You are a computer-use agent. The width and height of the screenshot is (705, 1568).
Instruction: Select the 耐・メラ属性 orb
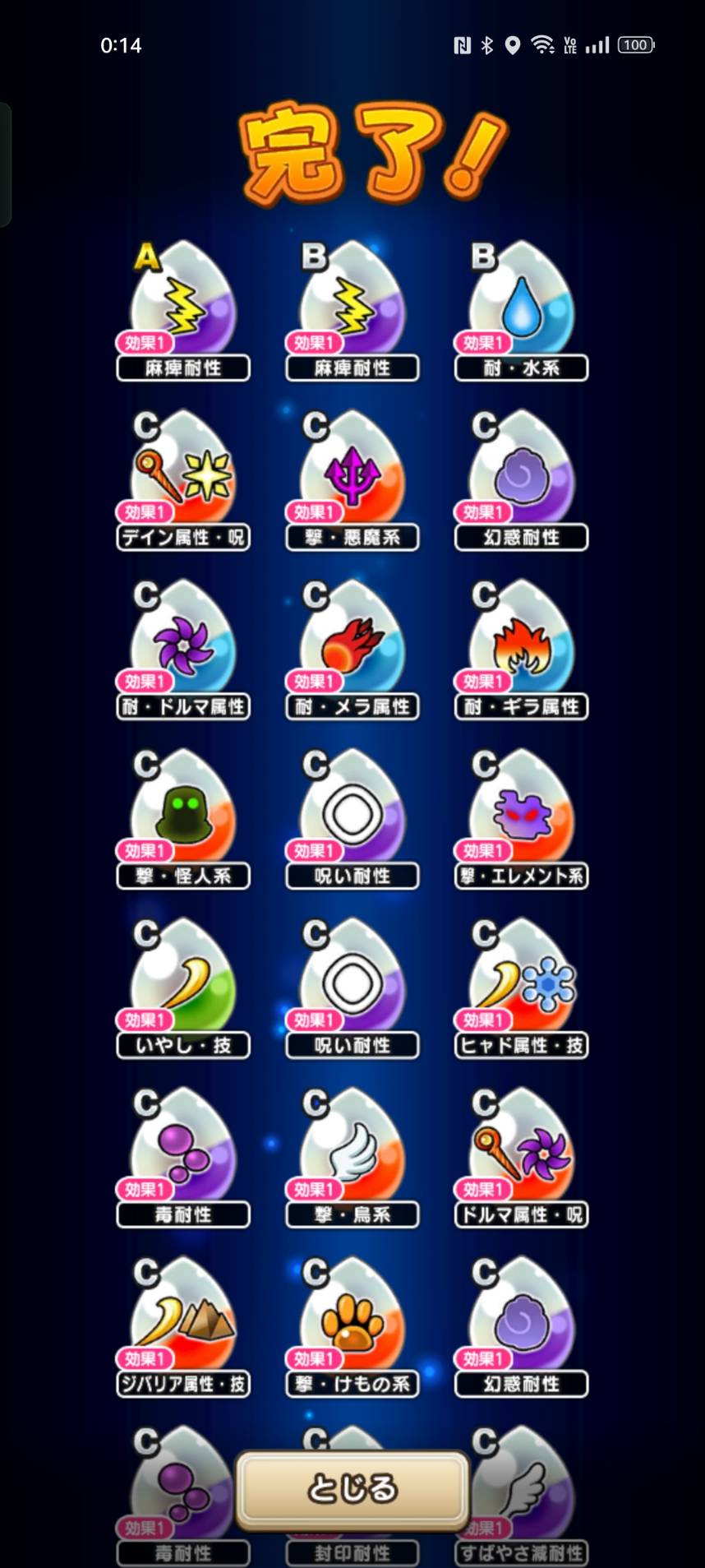[352, 647]
